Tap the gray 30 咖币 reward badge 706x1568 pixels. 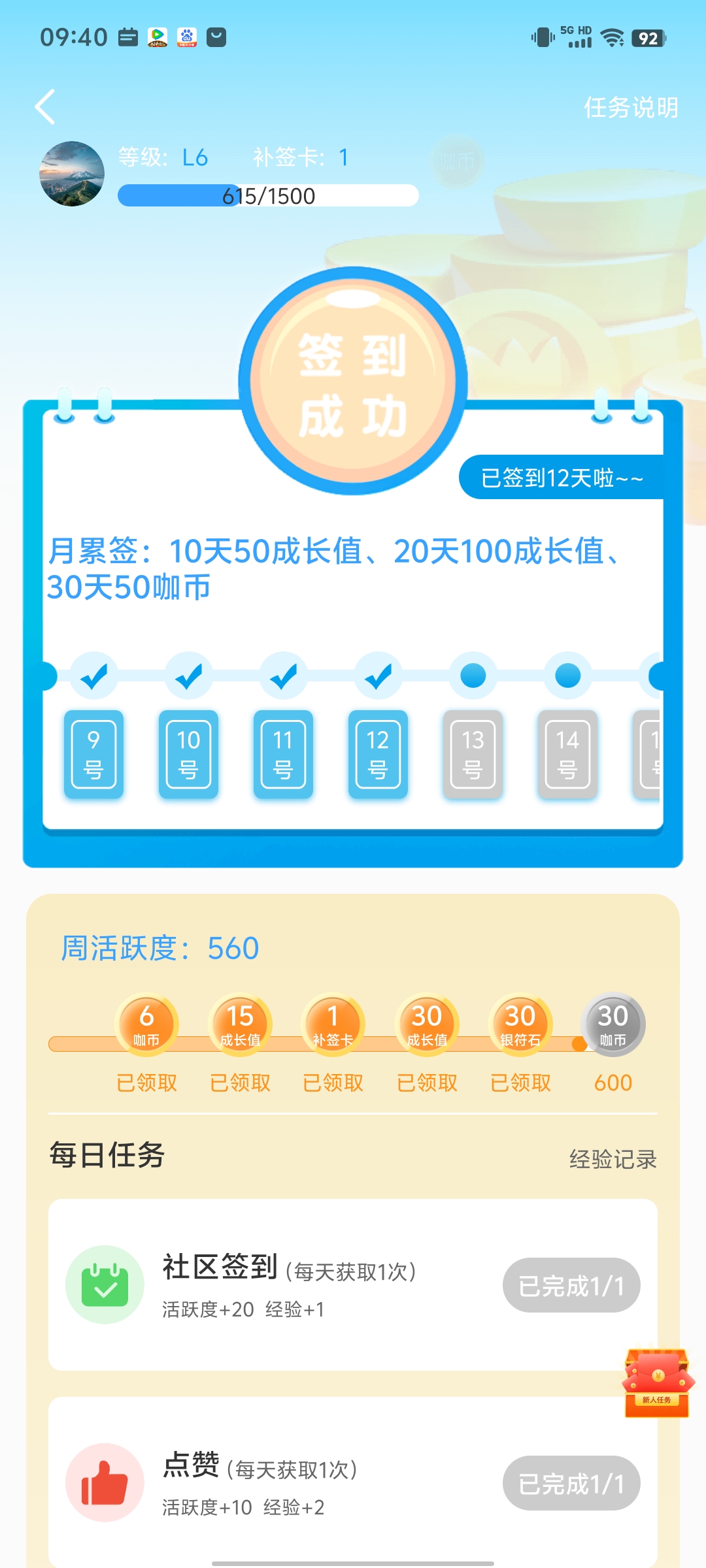[613, 1024]
